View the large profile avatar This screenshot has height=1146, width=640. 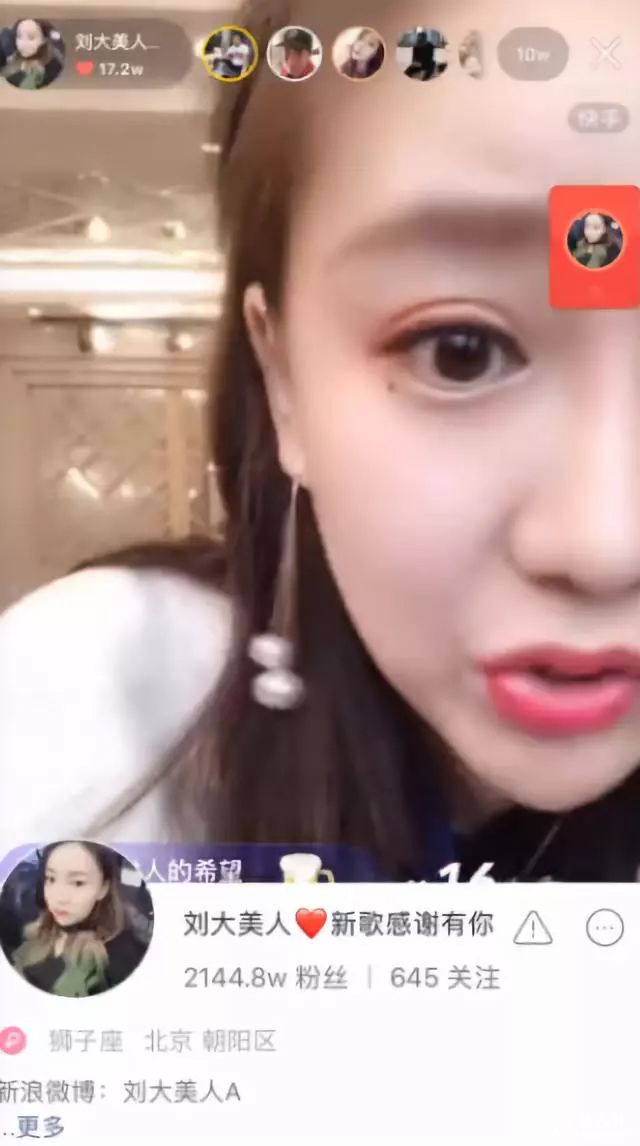[75, 919]
